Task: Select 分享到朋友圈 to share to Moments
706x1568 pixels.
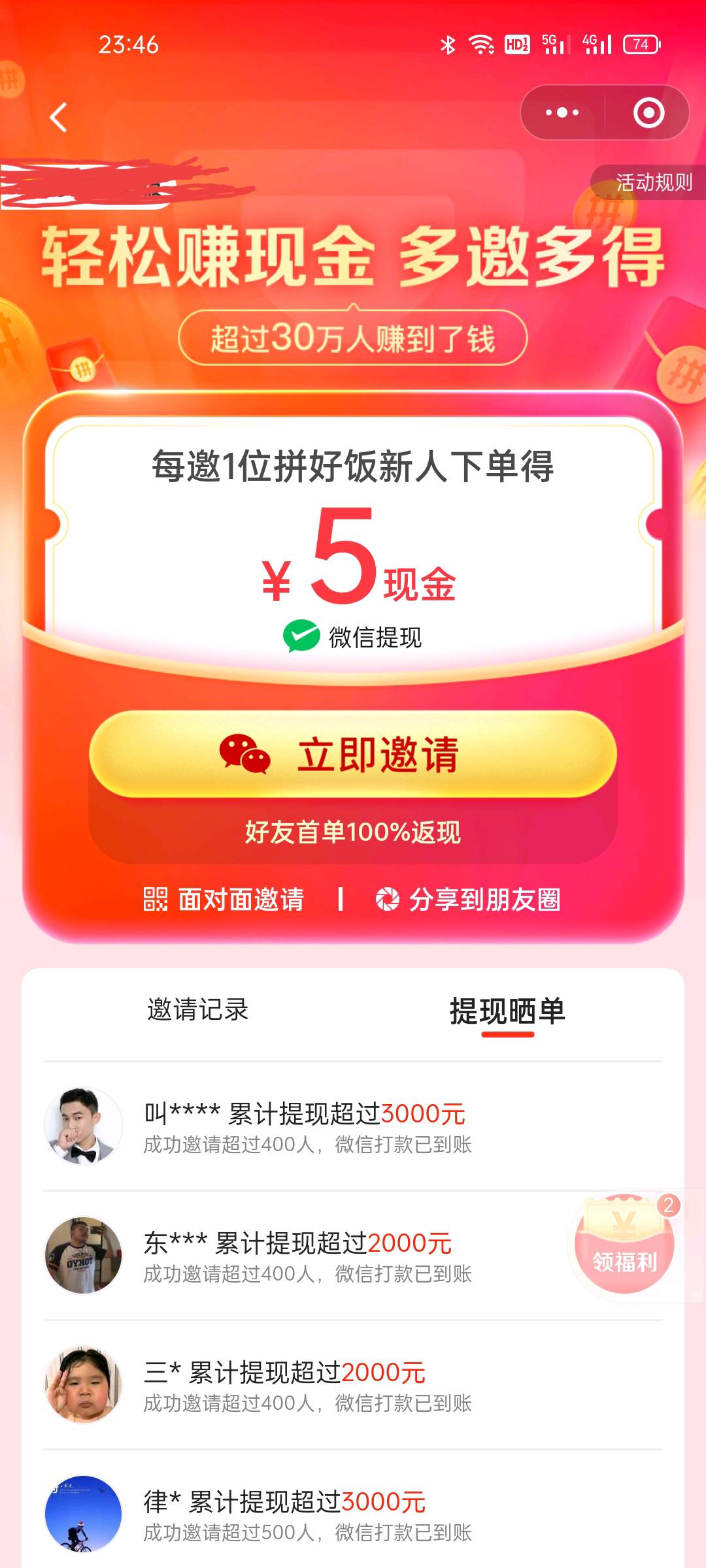Action: (x=469, y=900)
